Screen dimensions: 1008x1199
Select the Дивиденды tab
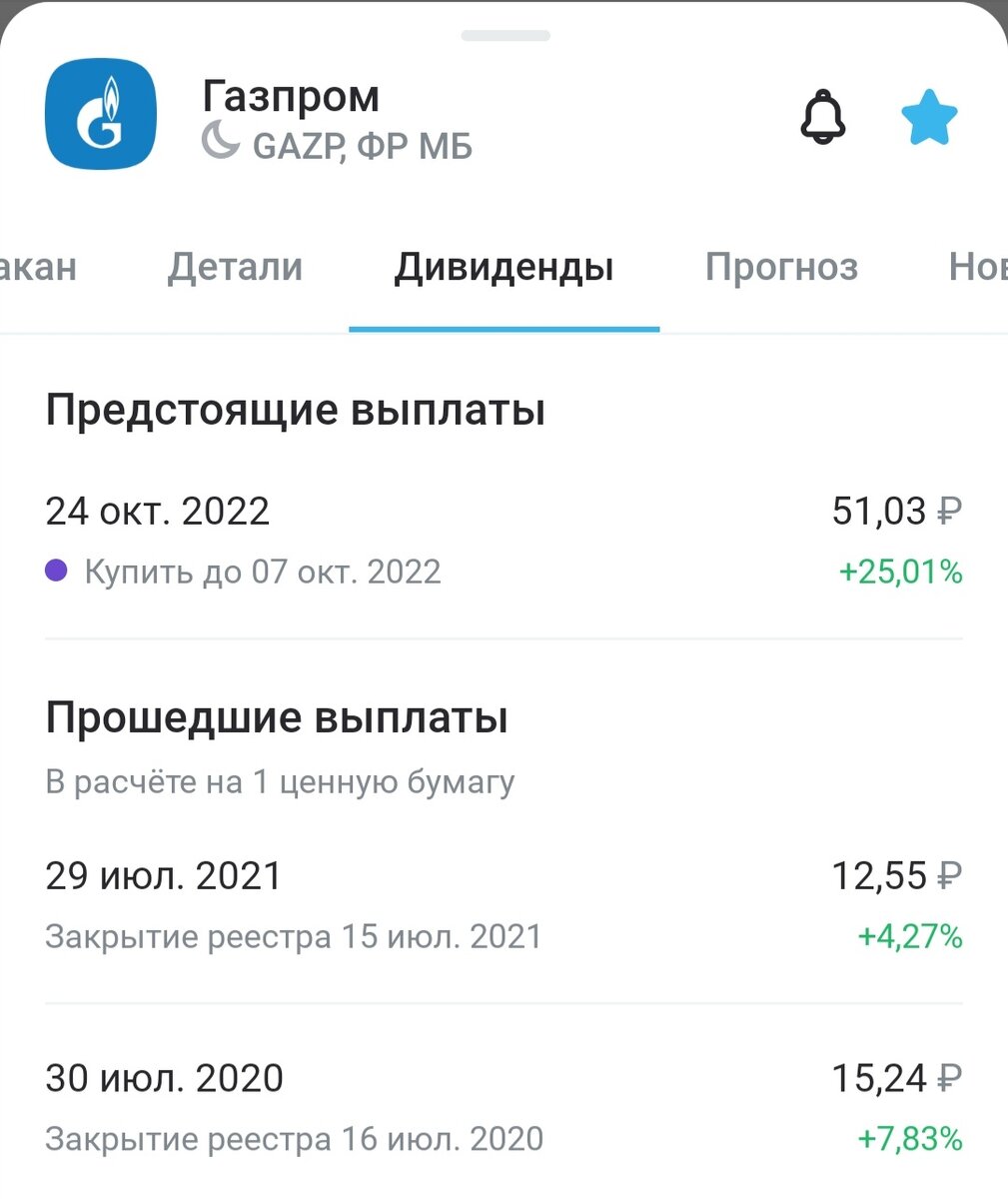coord(504,267)
